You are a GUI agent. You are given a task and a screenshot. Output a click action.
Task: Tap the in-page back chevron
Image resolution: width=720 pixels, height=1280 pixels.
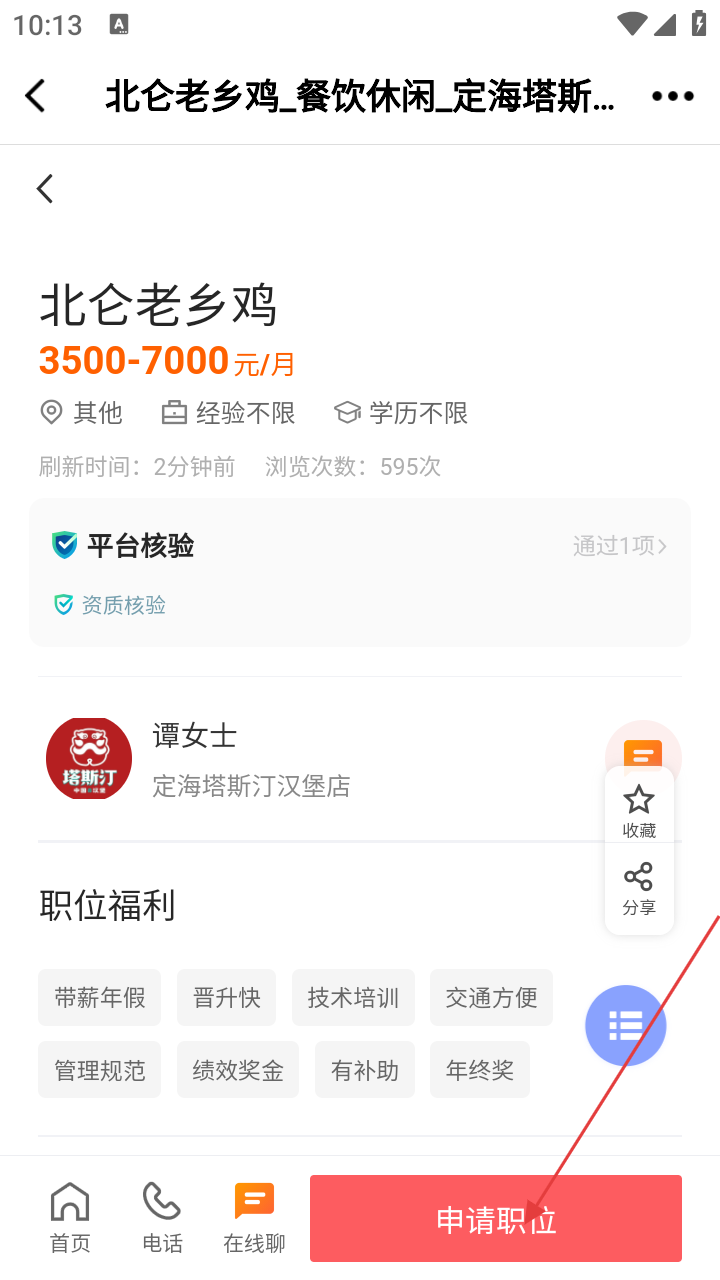(x=45, y=188)
